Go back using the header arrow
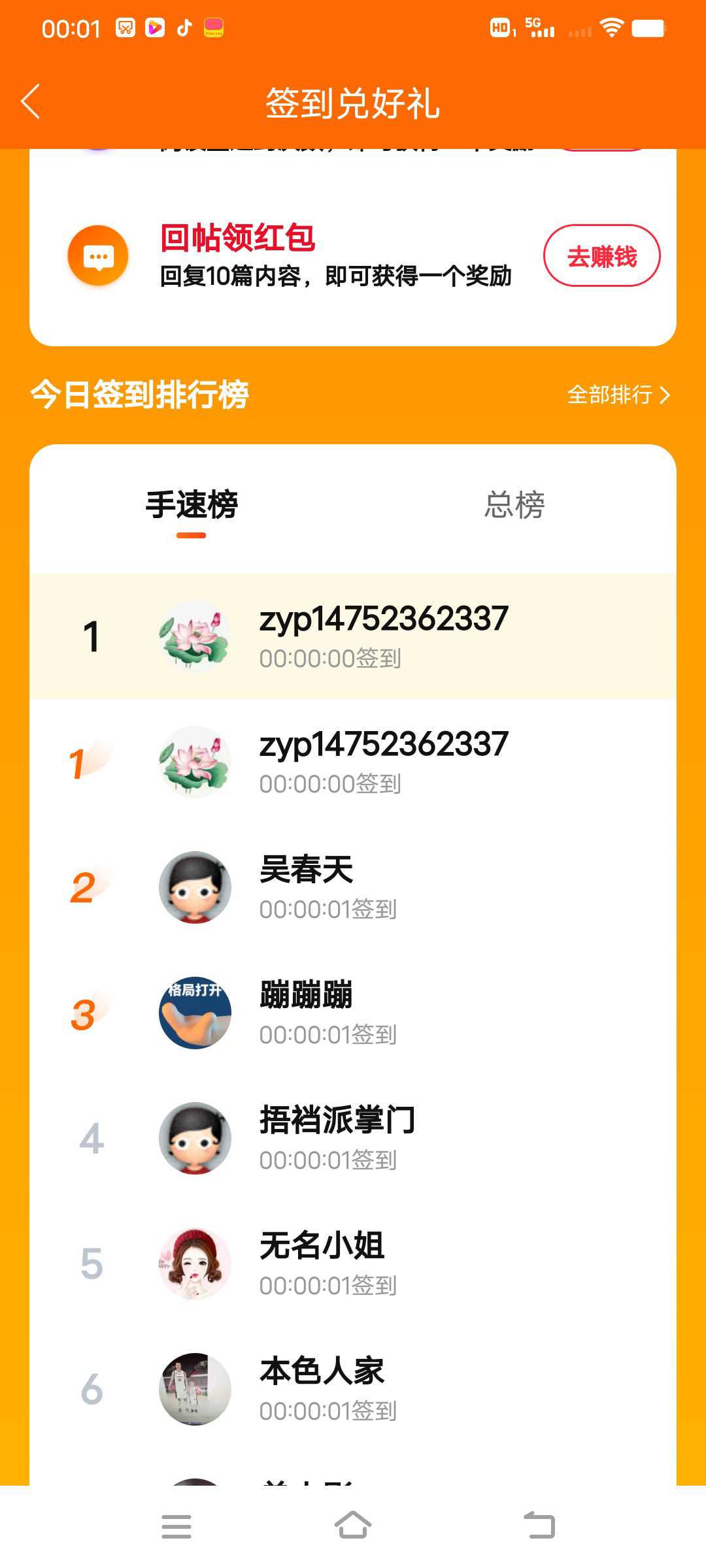 [x=31, y=102]
